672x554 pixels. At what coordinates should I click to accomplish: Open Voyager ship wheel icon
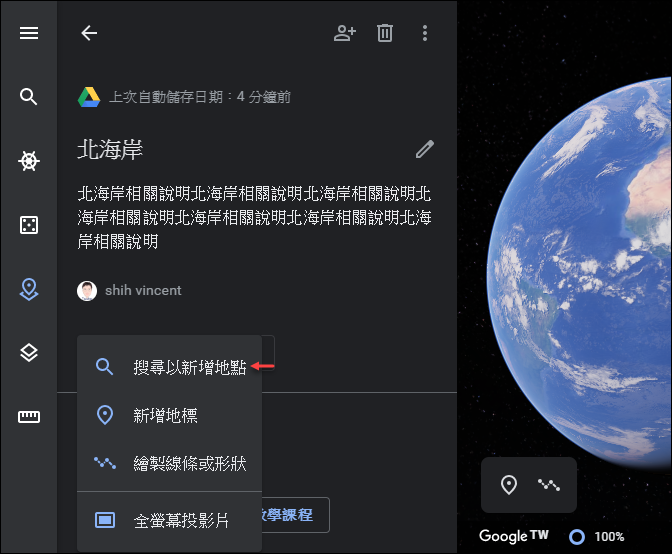29,161
